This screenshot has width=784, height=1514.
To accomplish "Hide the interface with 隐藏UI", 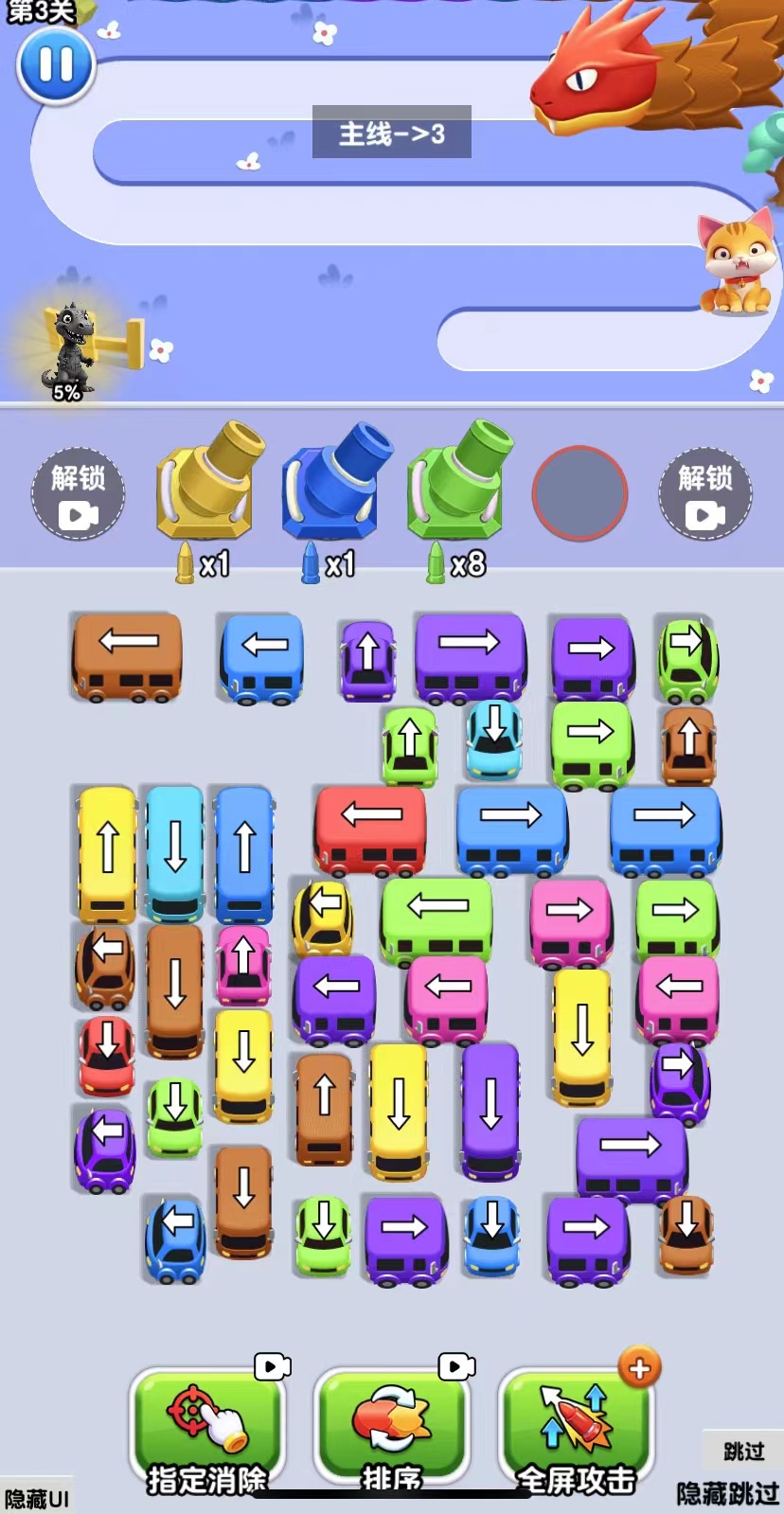I will coord(36,1499).
